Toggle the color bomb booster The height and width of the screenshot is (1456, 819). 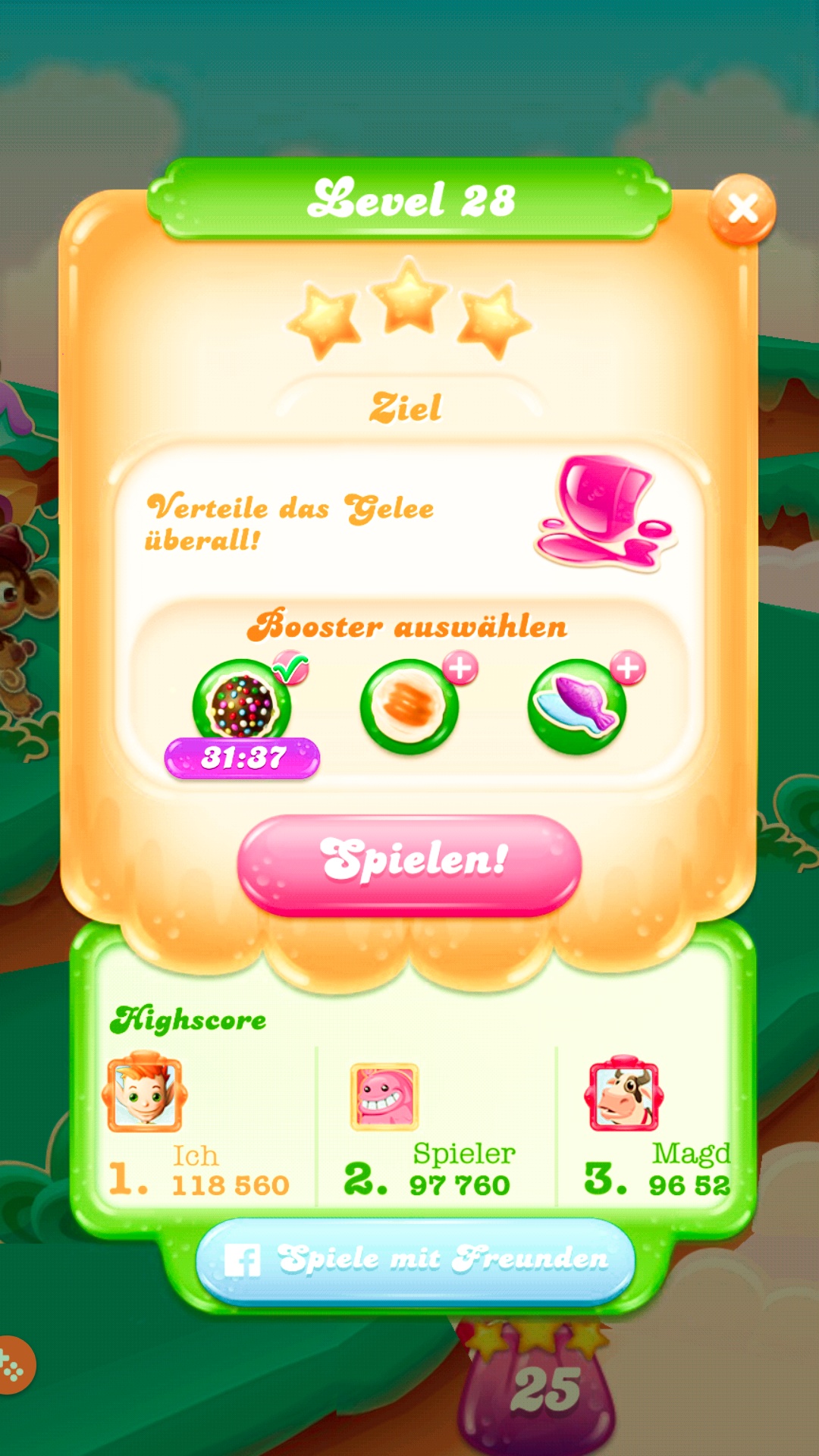pos(243,707)
